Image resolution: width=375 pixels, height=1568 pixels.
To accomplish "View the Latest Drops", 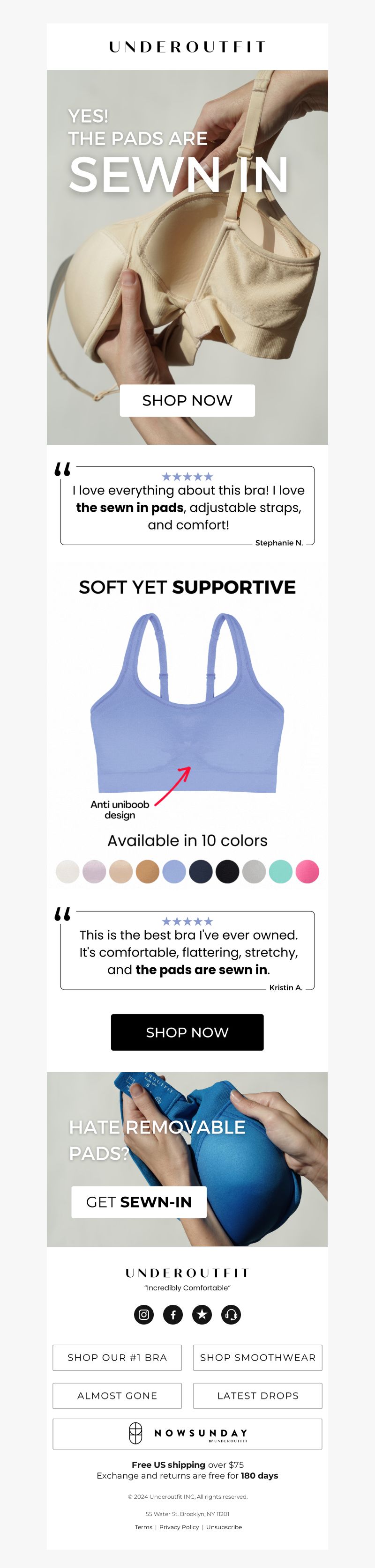I will [x=258, y=1396].
